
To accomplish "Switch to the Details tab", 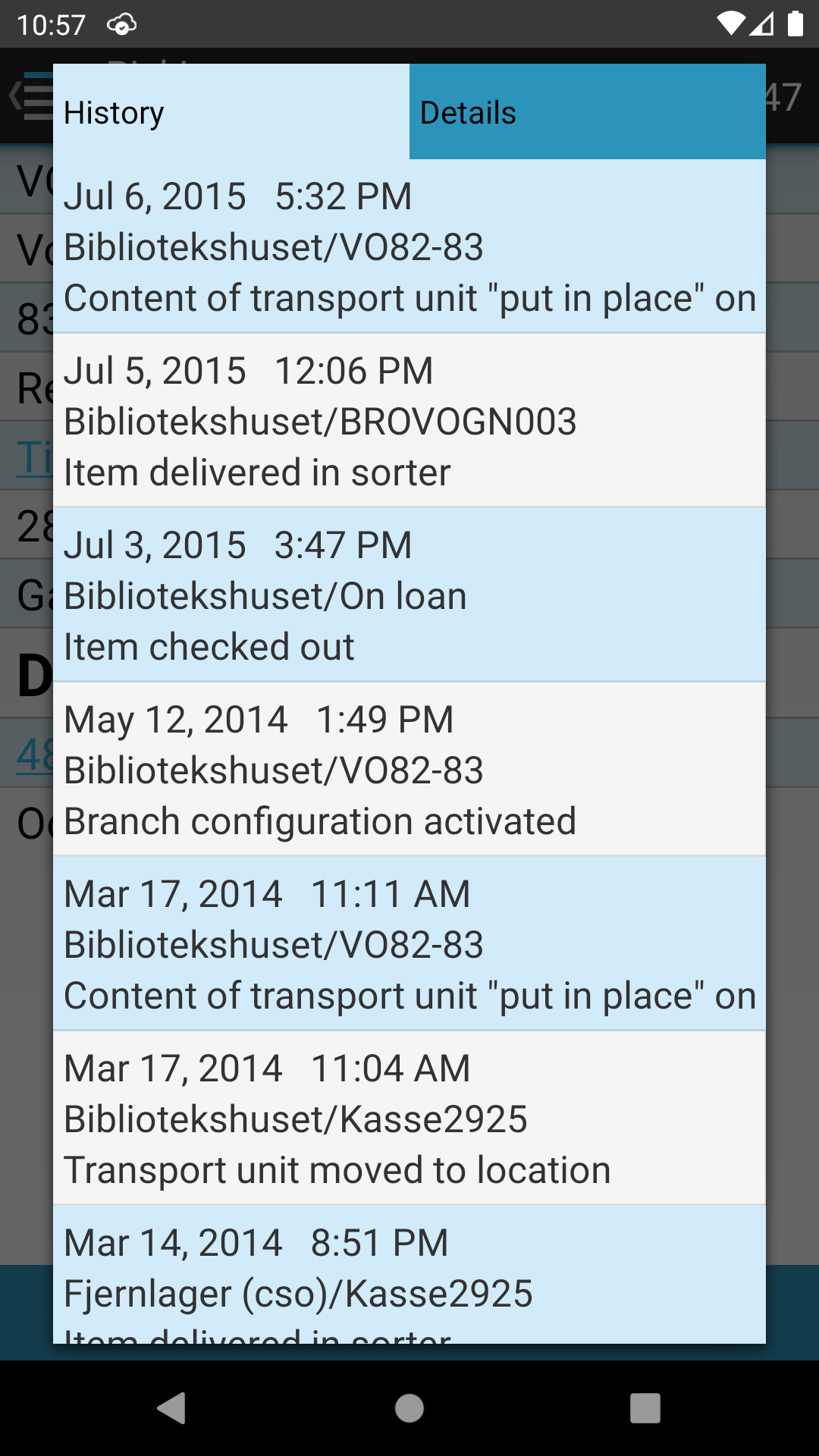I will (588, 111).
